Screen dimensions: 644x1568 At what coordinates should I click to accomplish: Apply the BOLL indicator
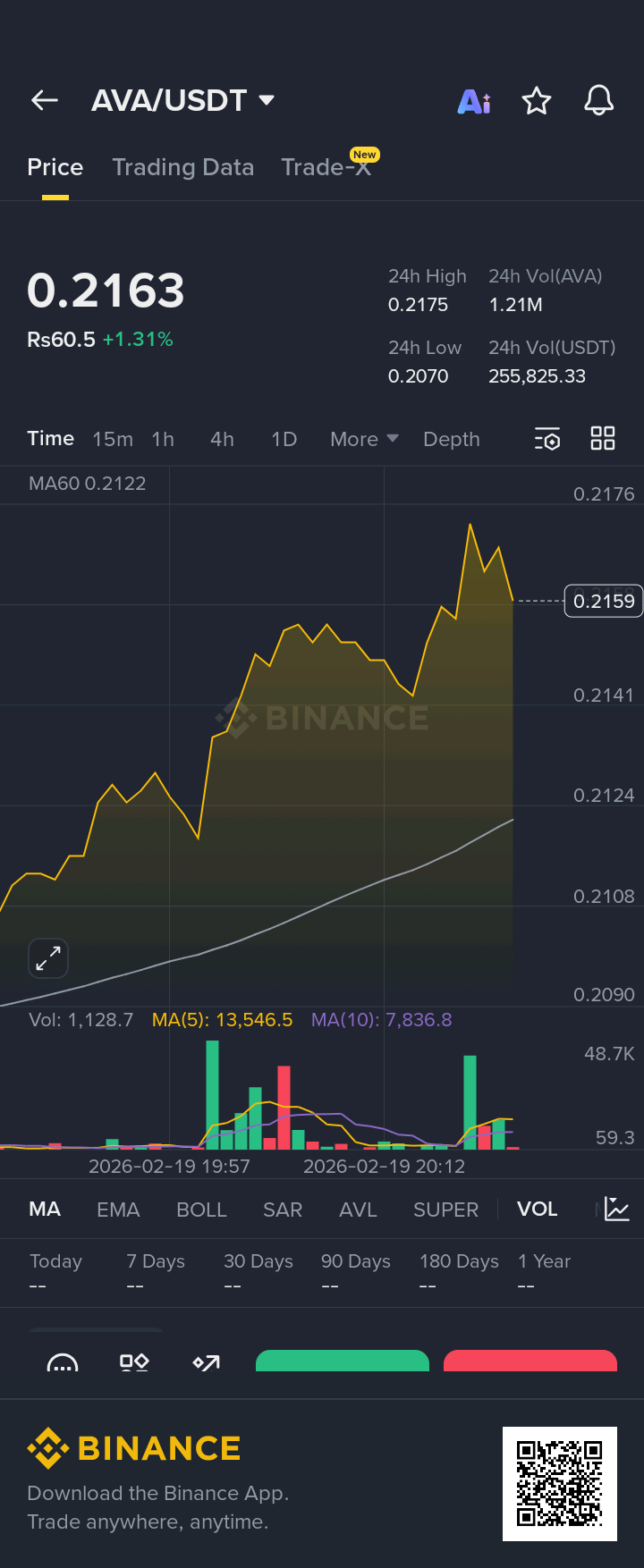201,1210
